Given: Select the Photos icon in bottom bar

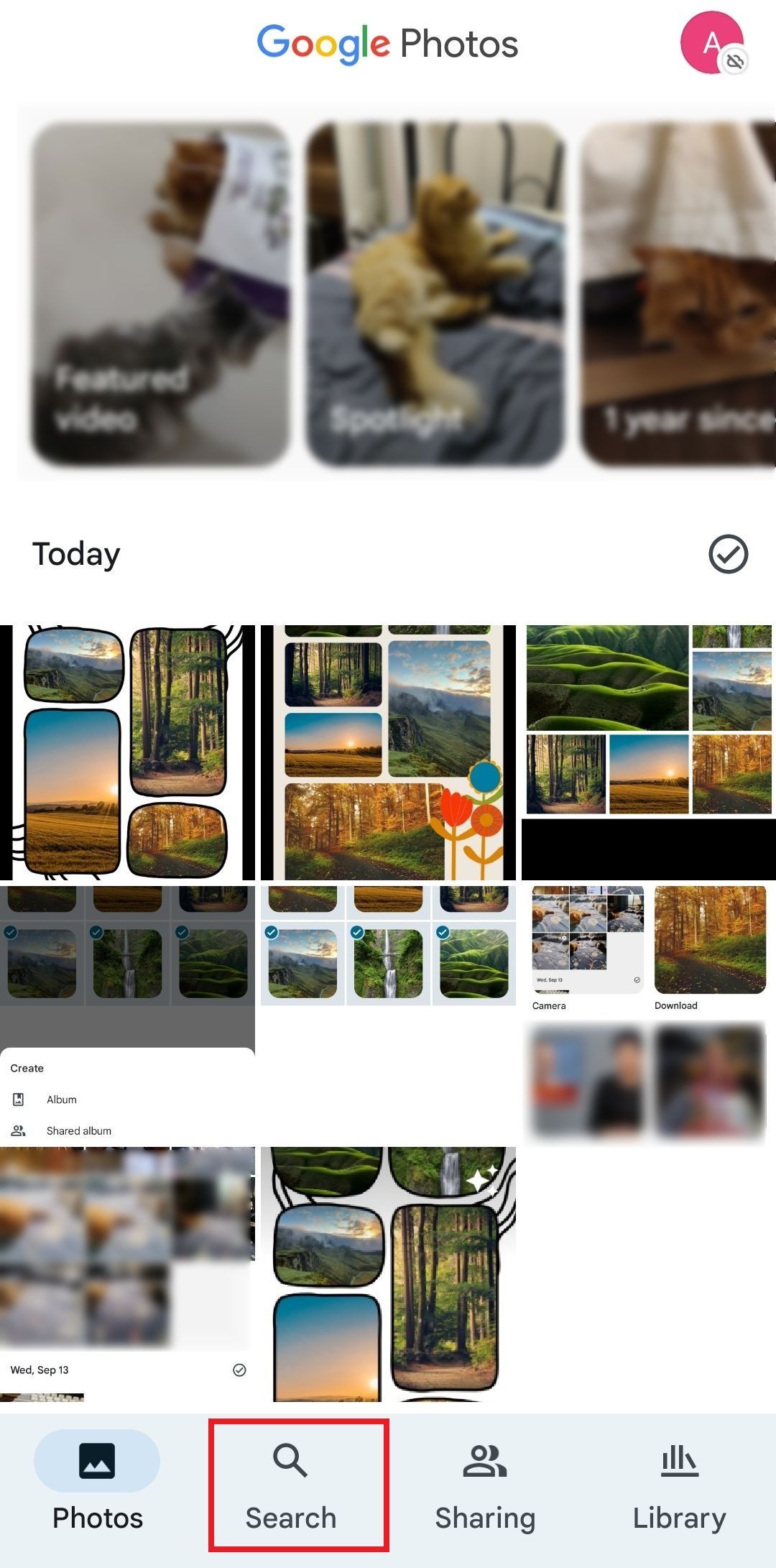Looking at the screenshot, I should (97, 1462).
